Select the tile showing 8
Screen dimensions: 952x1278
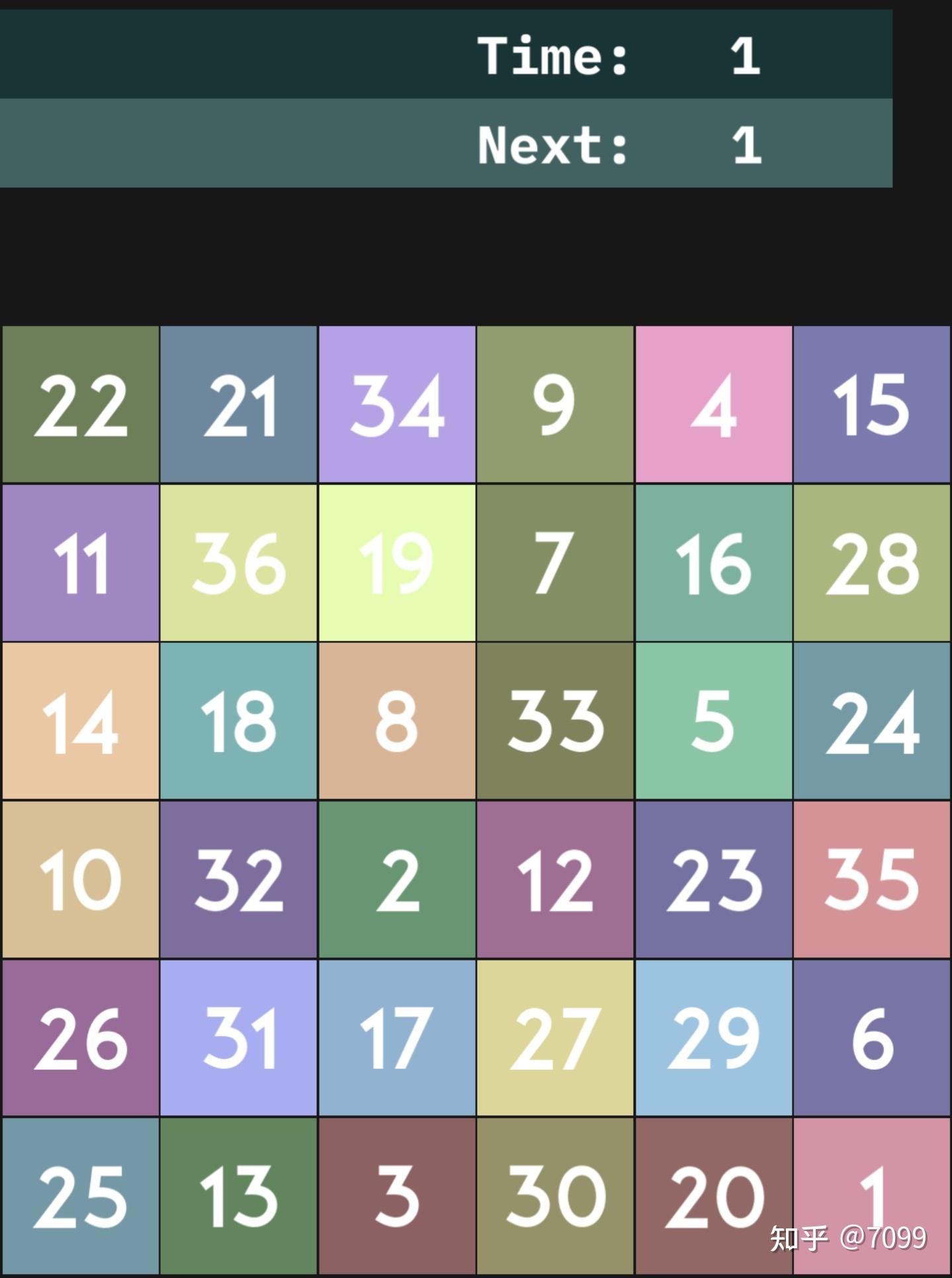coord(397,721)
